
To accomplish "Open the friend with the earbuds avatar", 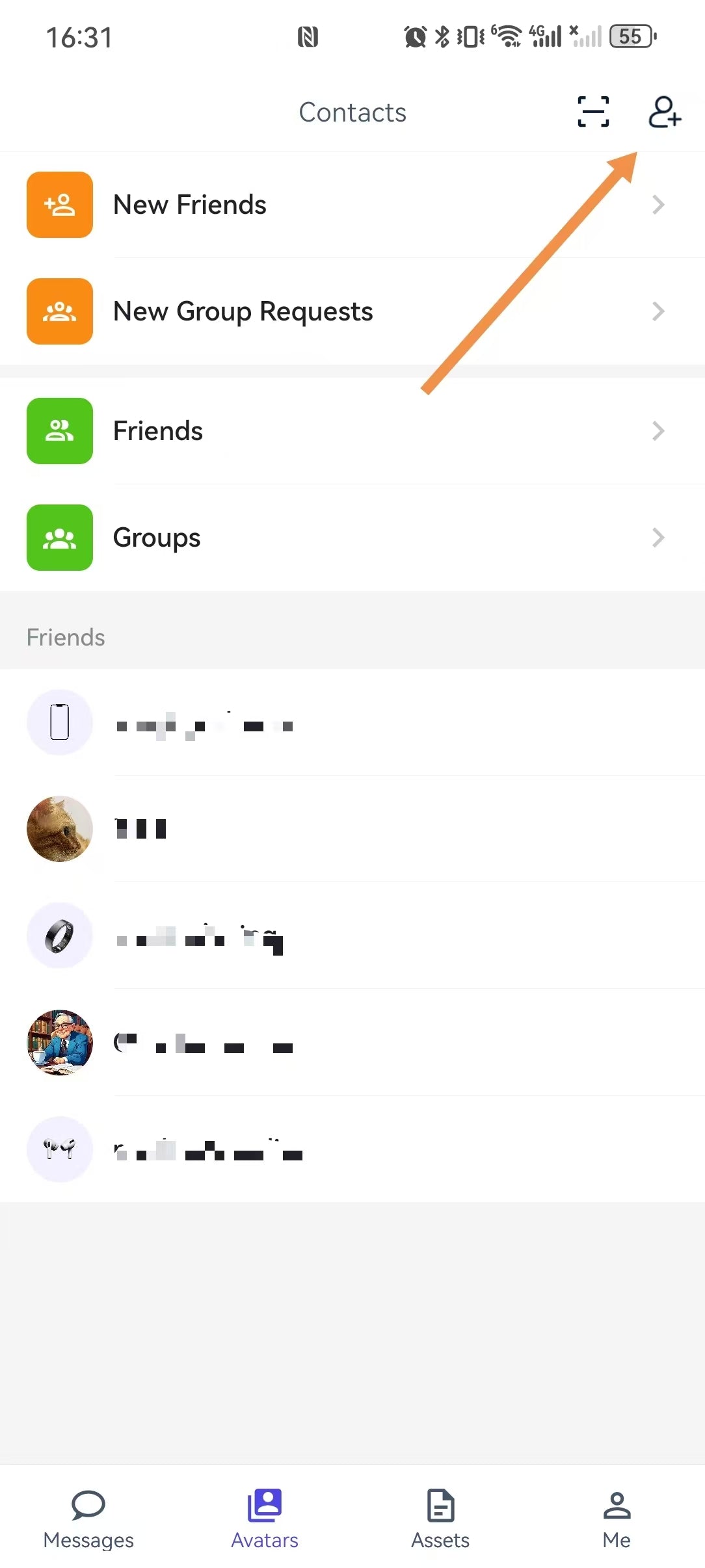I will coord(352,1149).
